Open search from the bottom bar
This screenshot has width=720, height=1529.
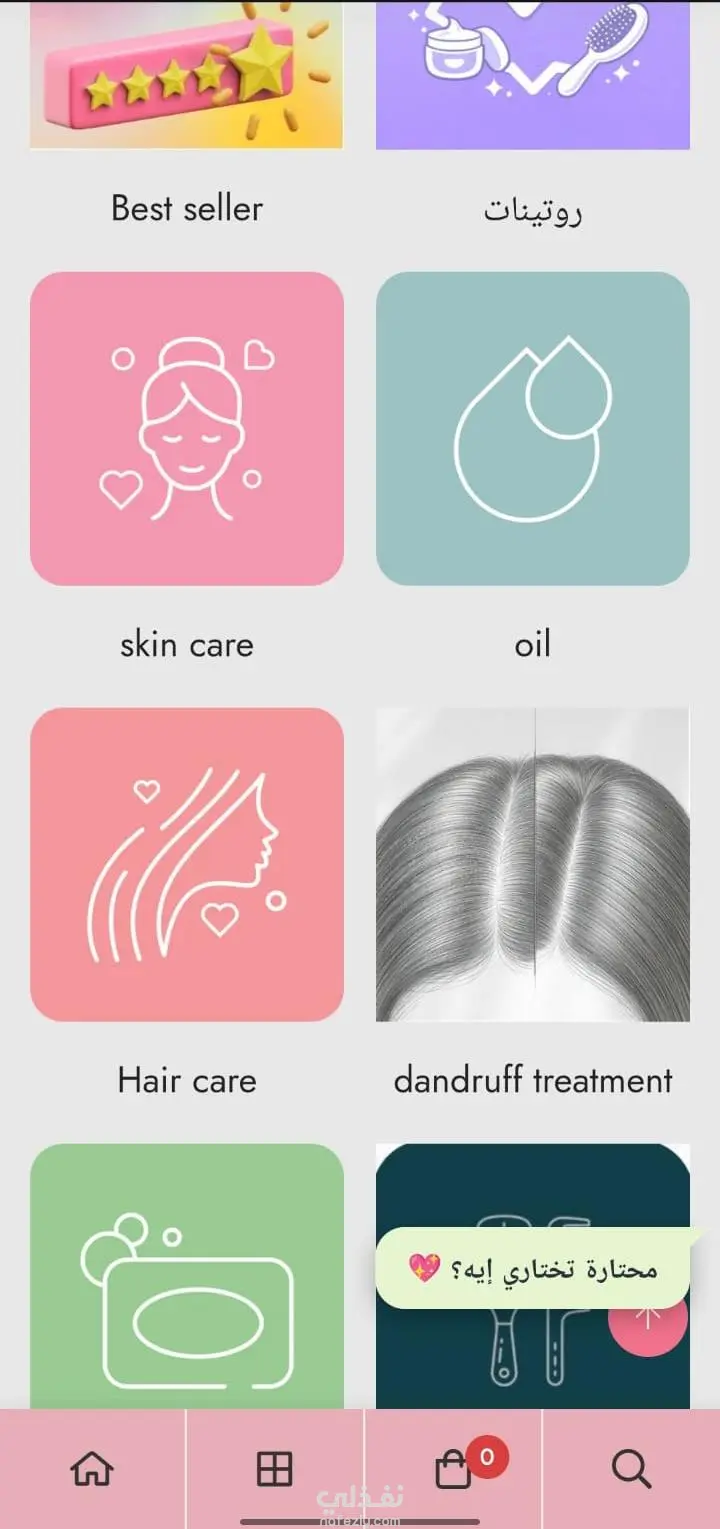point(631,1469)
